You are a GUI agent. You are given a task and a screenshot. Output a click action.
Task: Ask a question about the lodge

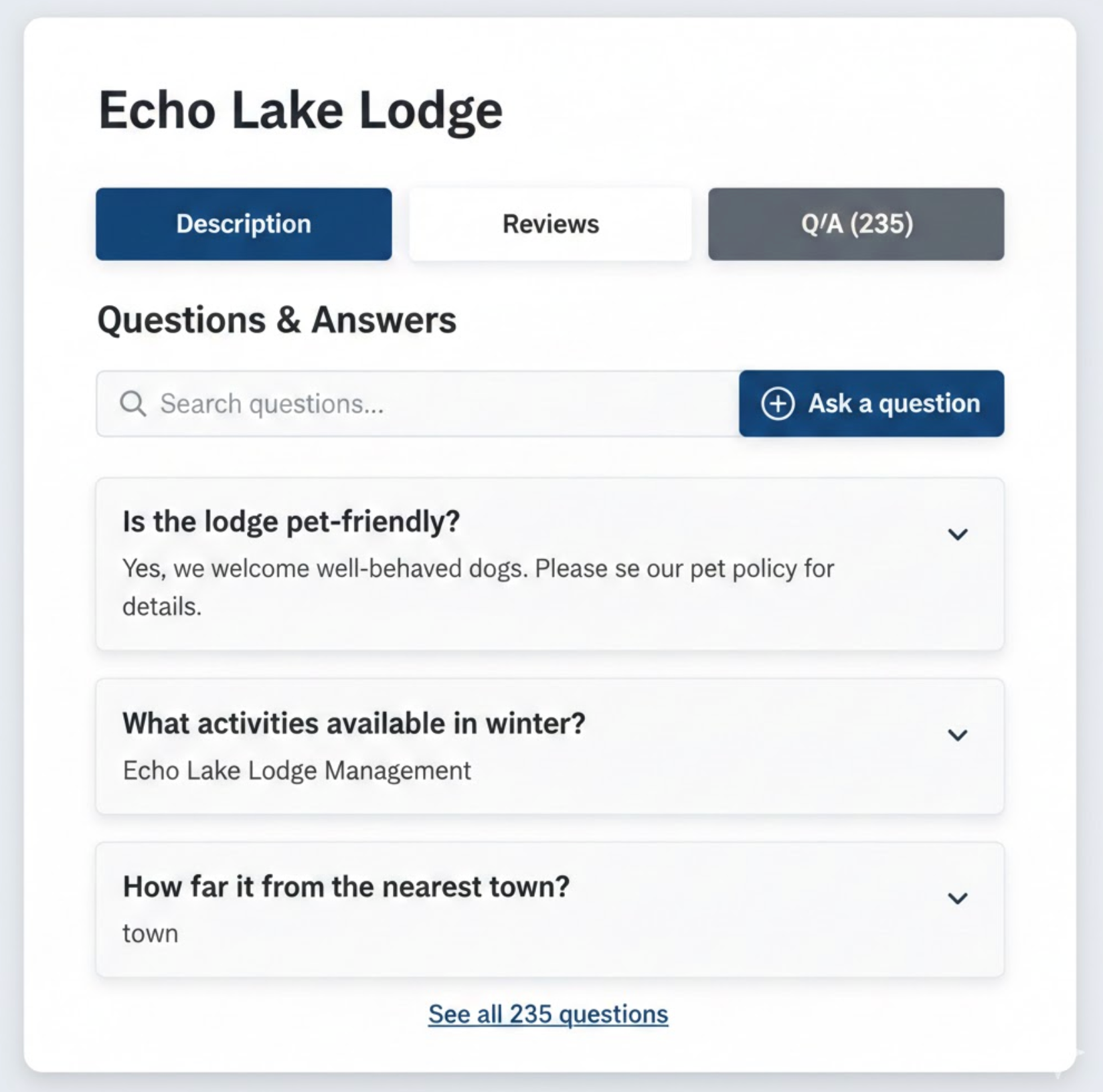click(x=871, y=403)
